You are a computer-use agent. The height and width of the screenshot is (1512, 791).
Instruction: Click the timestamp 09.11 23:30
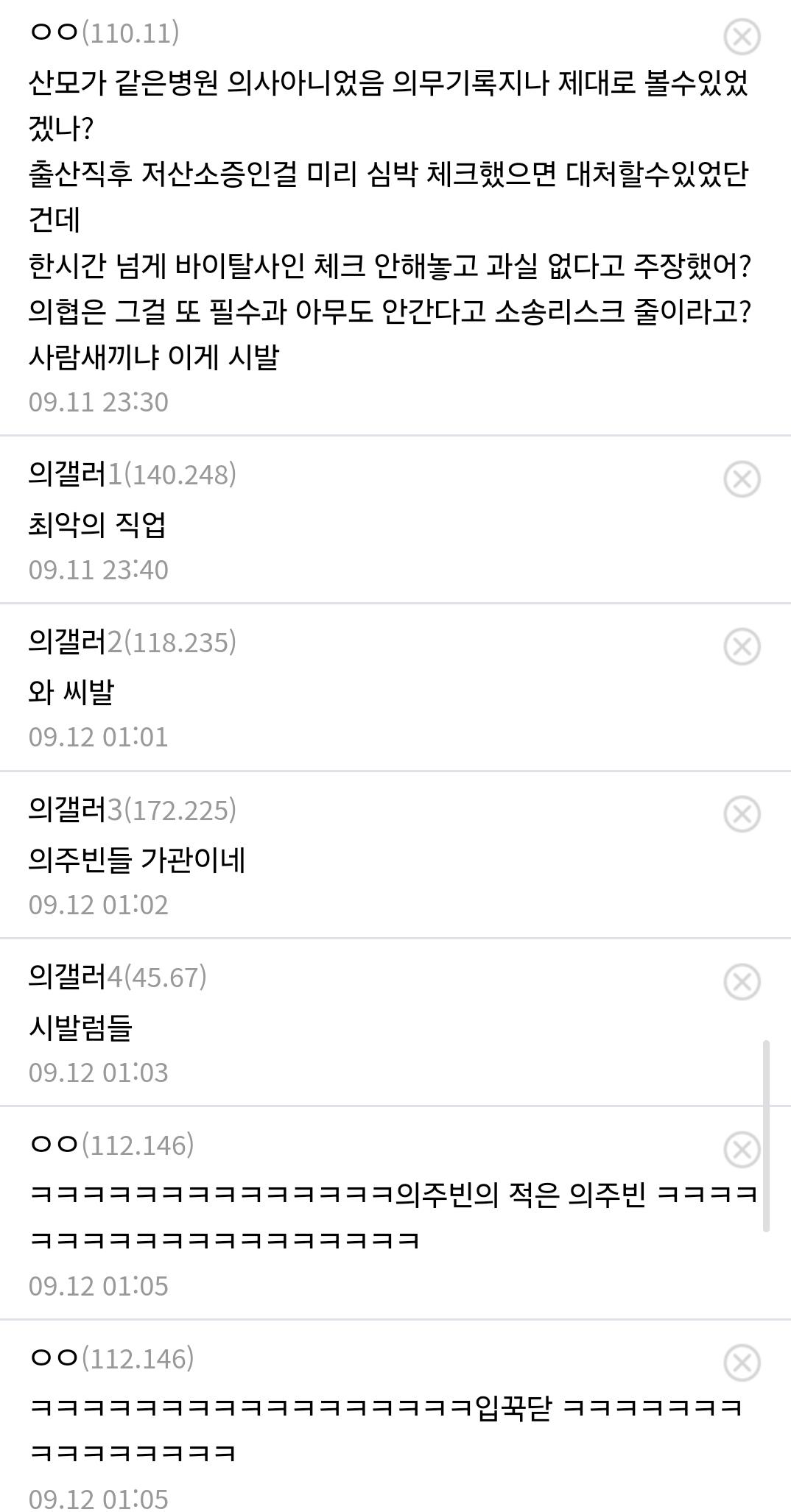tap(99, 403)
